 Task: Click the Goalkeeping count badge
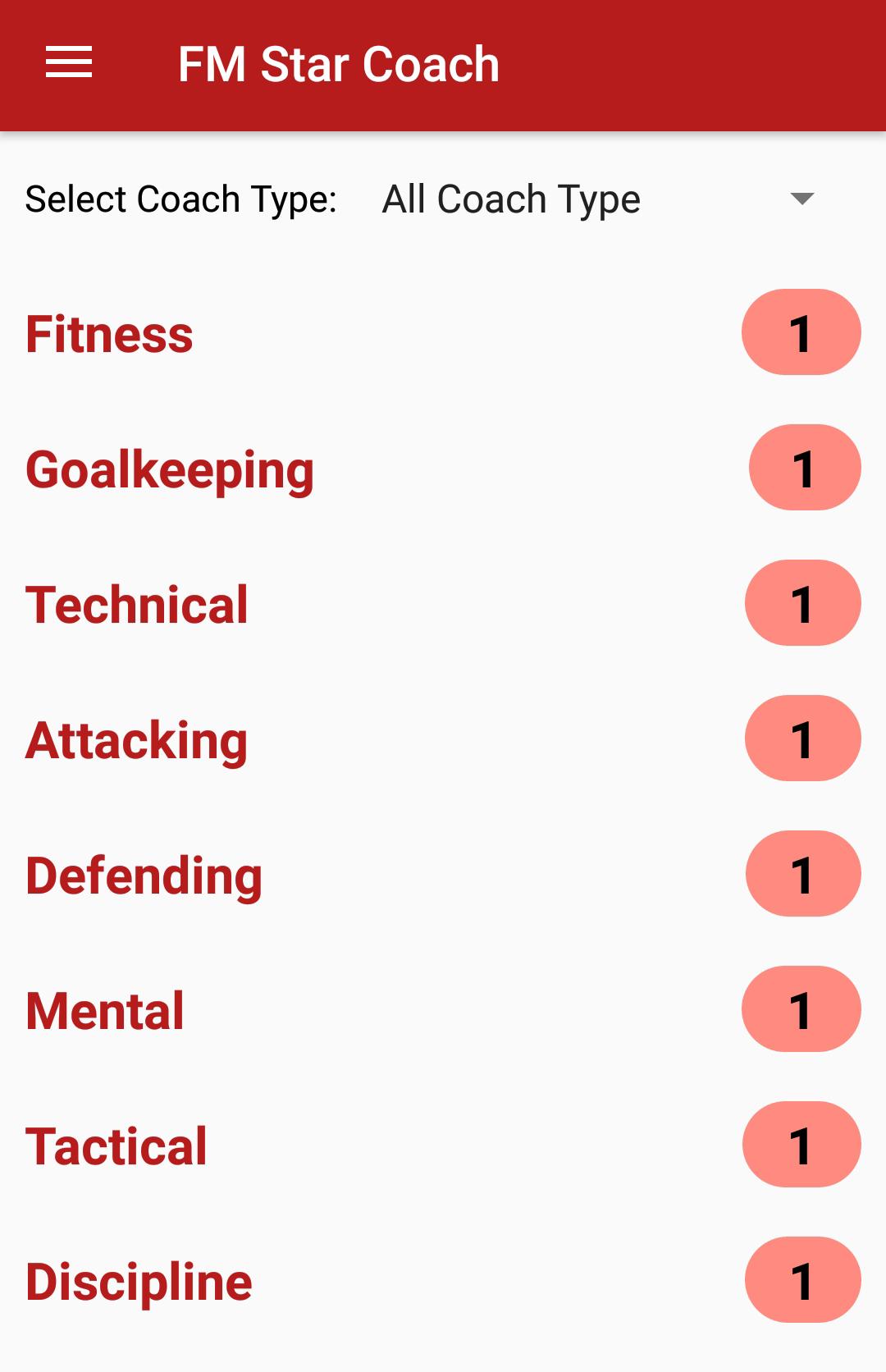[x=803, y=467]
